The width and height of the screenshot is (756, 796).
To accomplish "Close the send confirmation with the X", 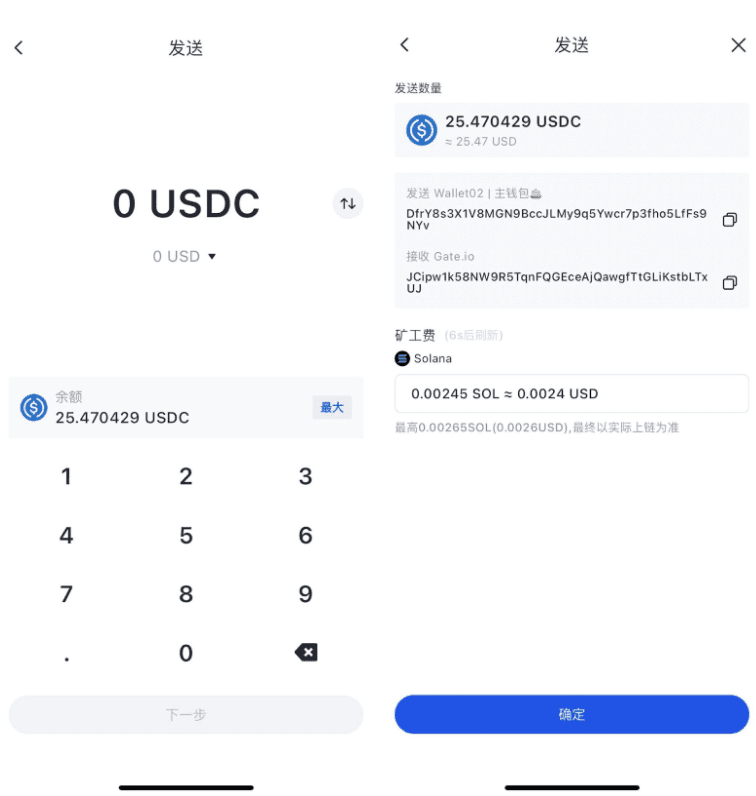I will pyautogui.click(x=738, y=45).
